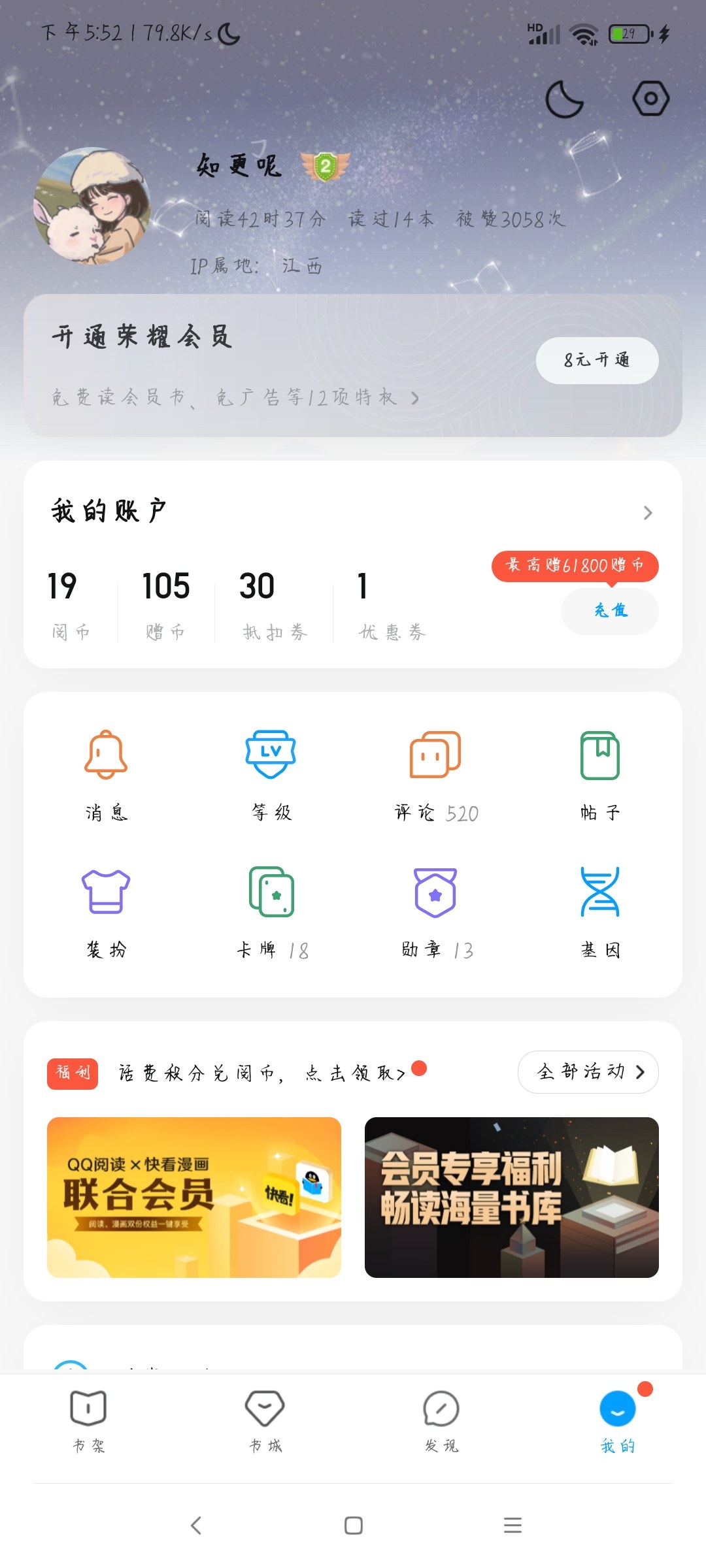Open 全部活动 all activities
The width and height of the screenshot is (706, 1568).
588,1072
